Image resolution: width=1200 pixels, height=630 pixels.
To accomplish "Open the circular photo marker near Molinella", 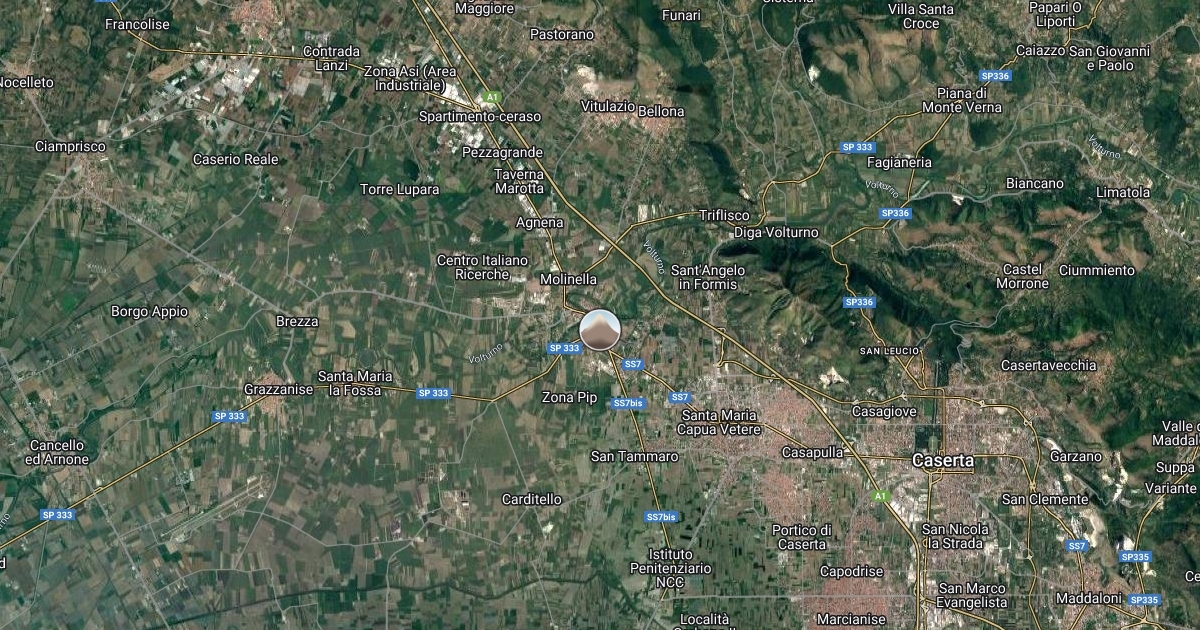I will pos(600,331).
